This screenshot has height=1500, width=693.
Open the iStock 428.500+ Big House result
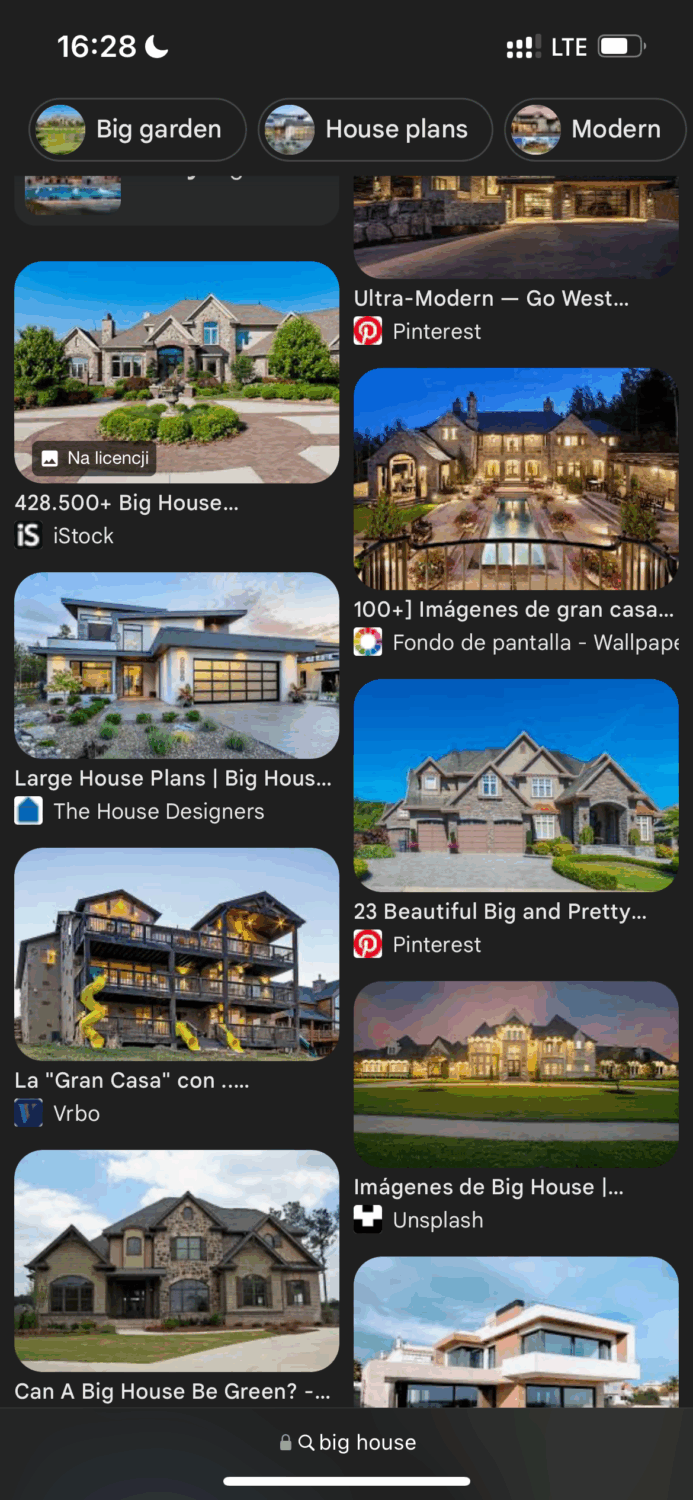click(176, 372)
